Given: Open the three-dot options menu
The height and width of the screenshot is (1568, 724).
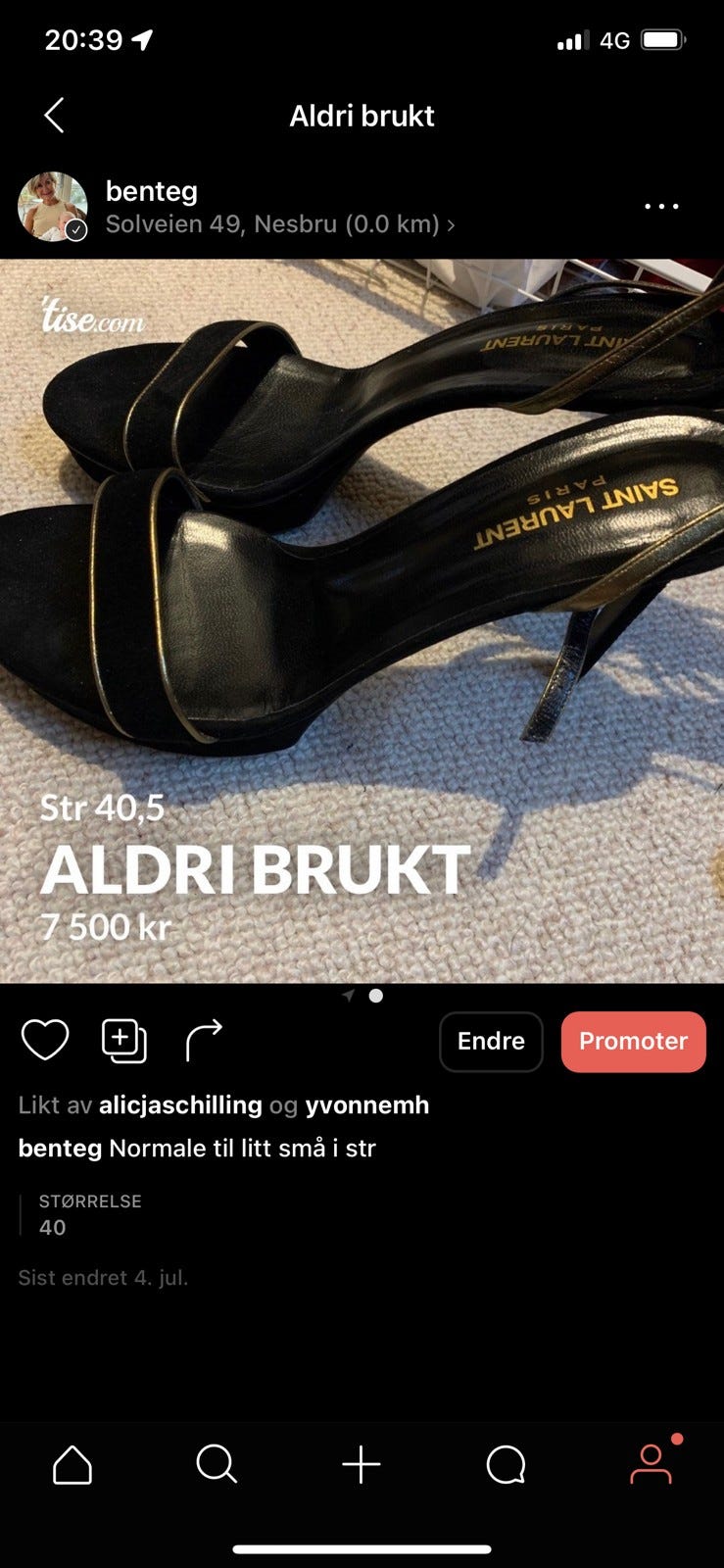Looking at the screenshot, I should 662,206.
